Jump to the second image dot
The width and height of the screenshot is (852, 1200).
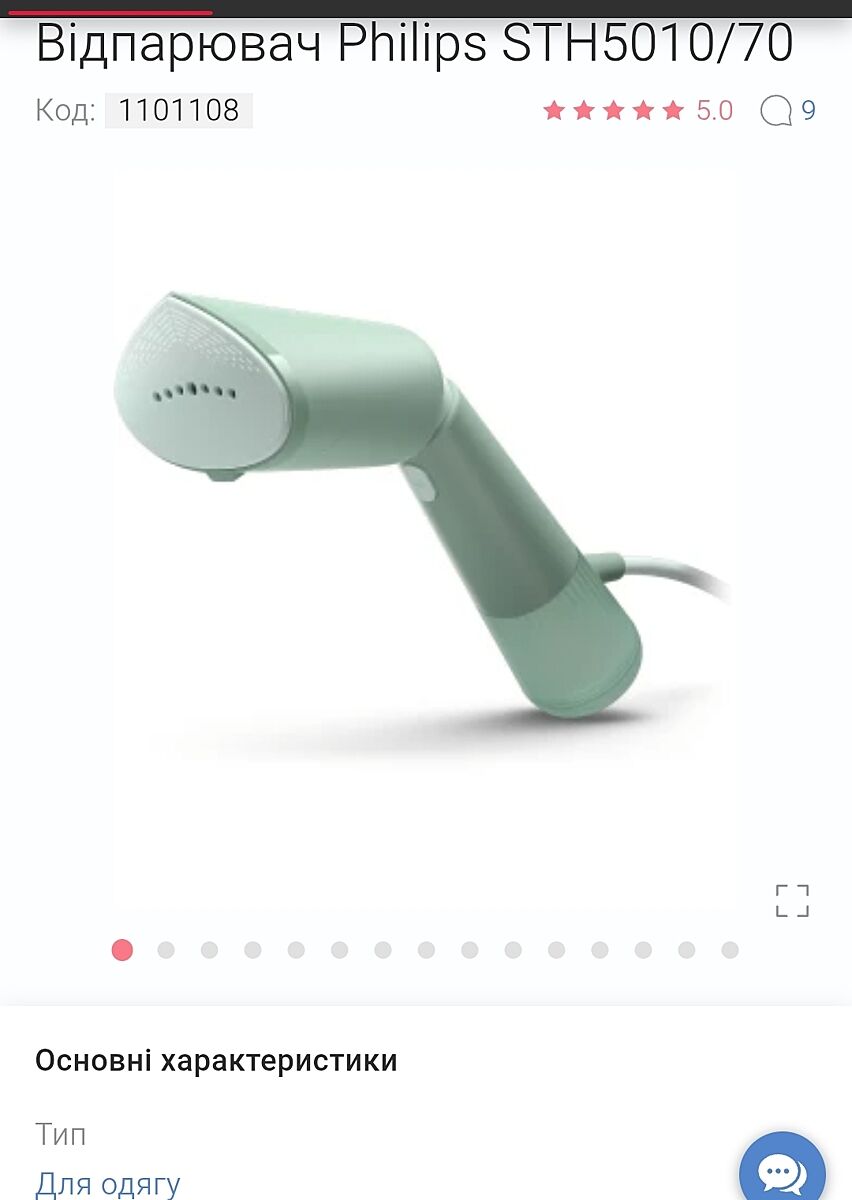166,950
